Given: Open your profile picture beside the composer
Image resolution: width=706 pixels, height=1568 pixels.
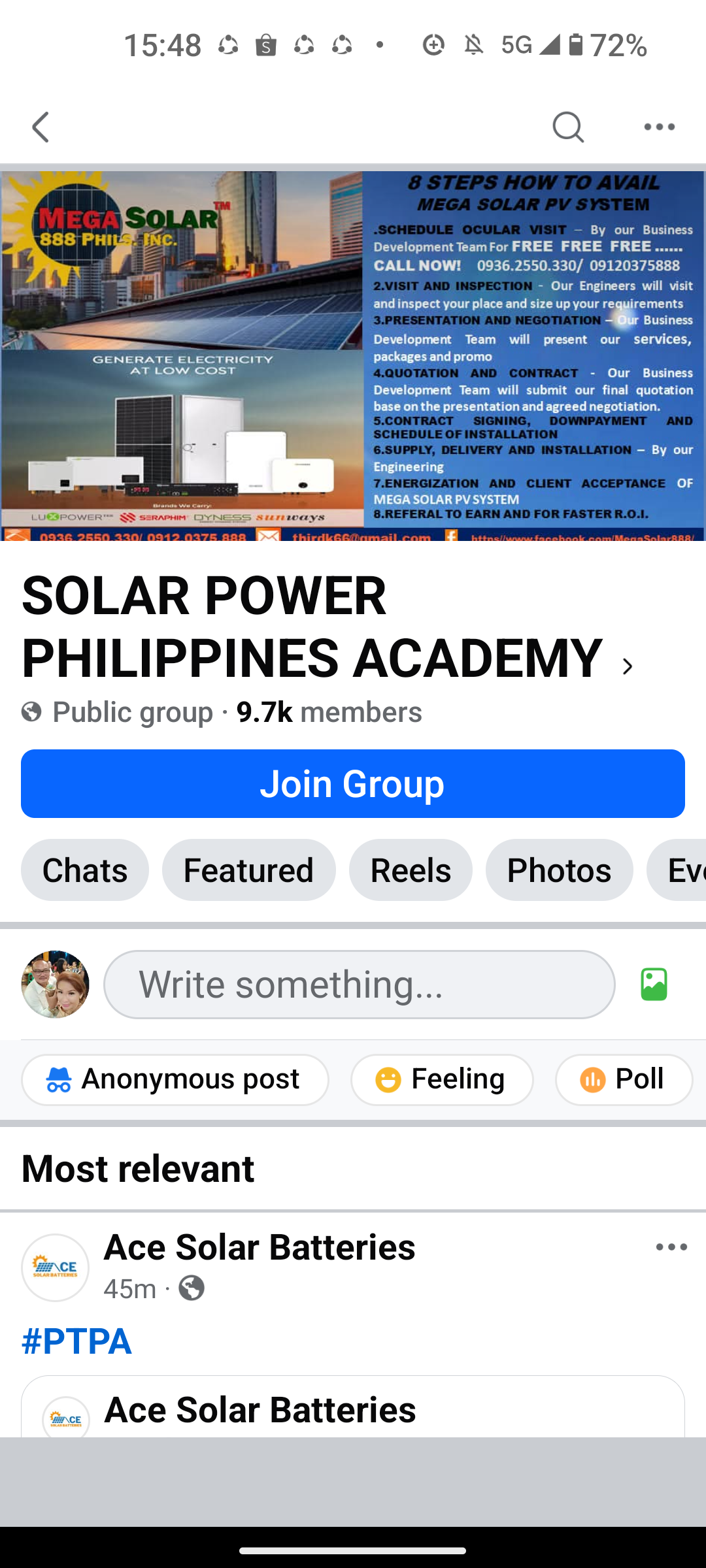Looking at the screenshot, I should click(56, 985).
